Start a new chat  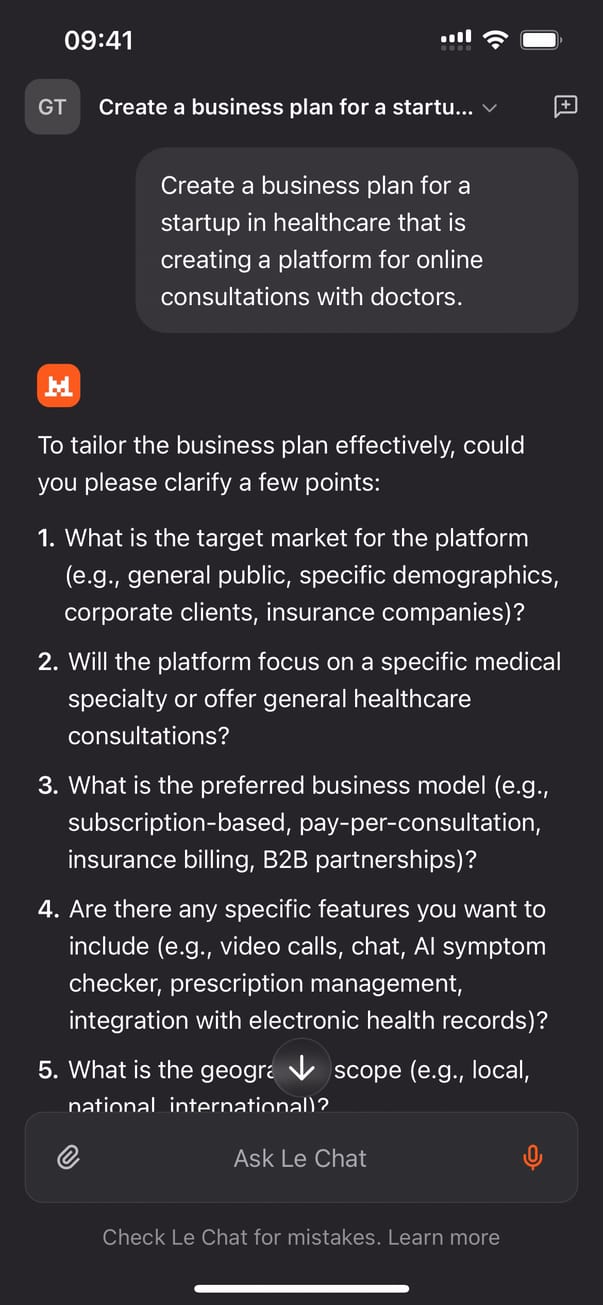pyautogui.click(x=565, y=107)
